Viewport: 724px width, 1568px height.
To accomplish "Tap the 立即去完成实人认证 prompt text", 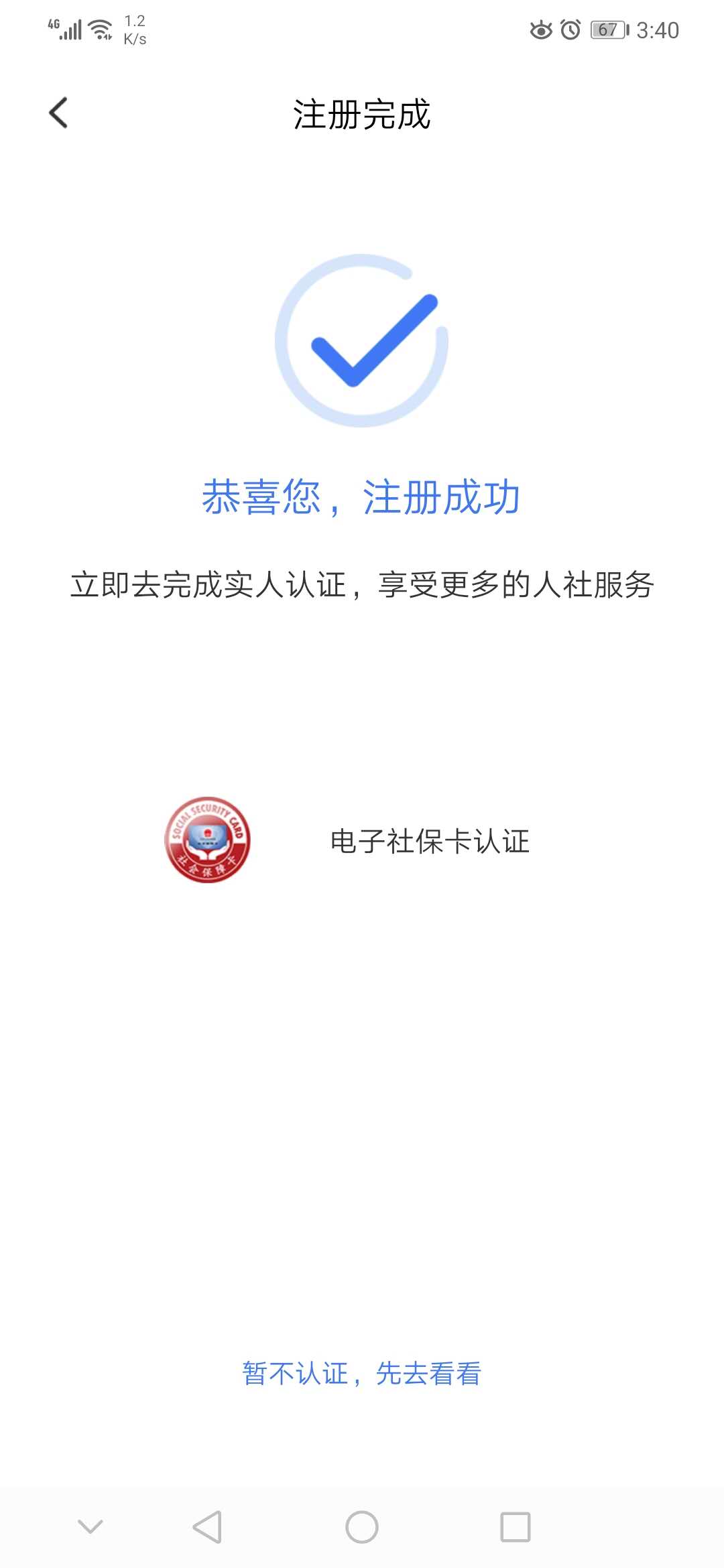I will point(362,583).
